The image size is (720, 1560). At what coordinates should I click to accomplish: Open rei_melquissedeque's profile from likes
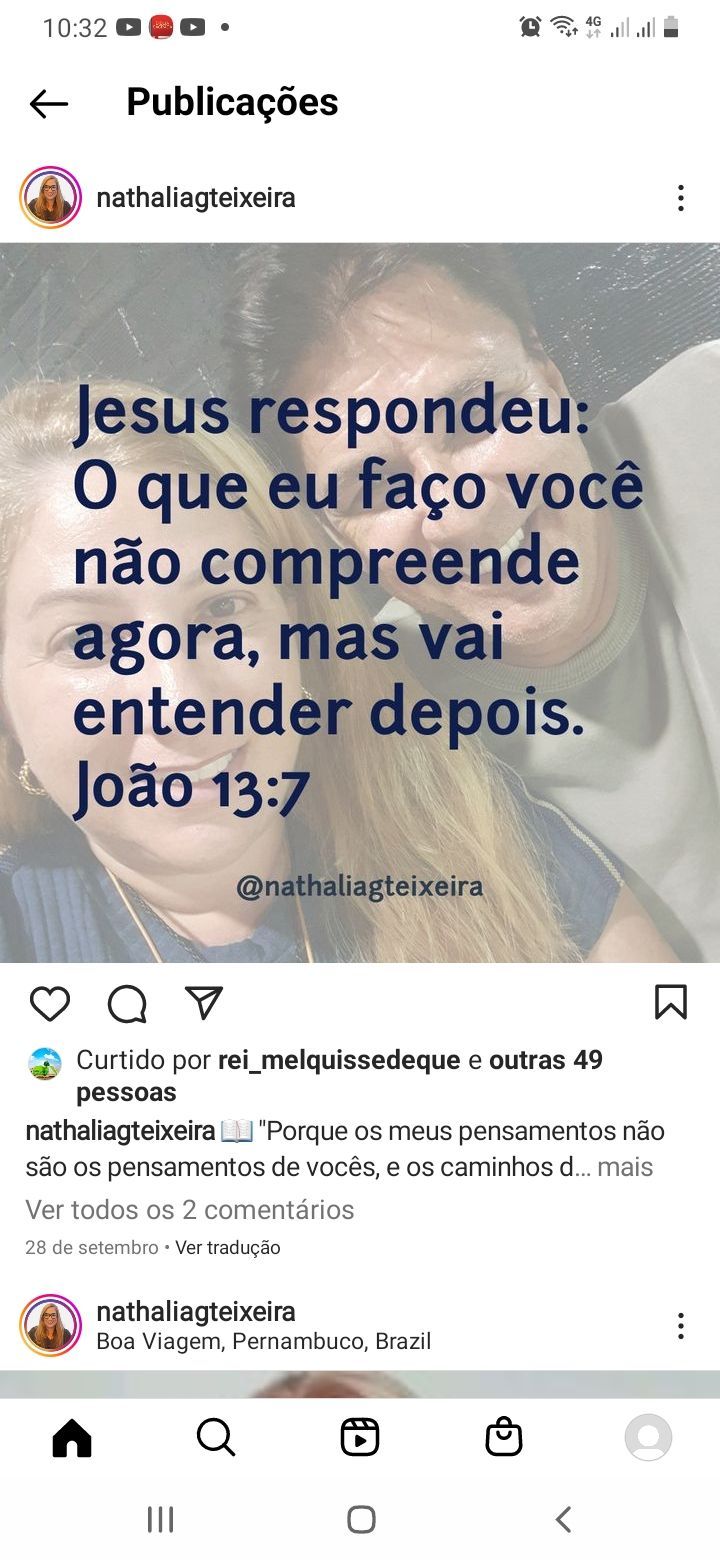(x=339, y=1060)
